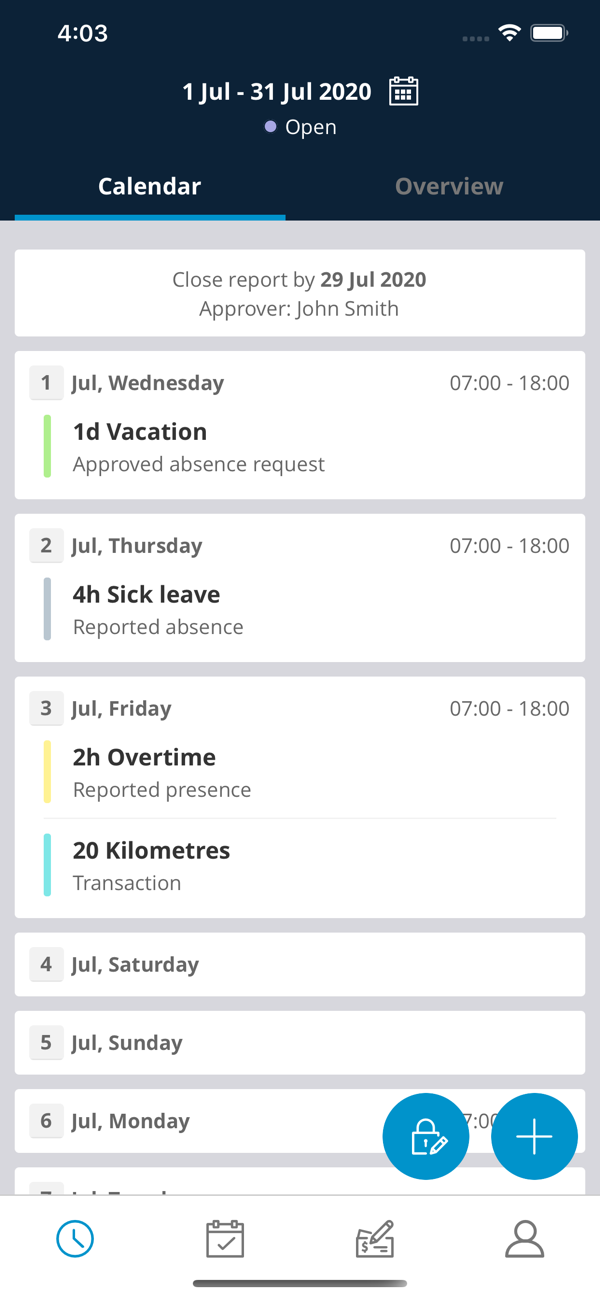
Task: Add a new entry with the plus button
Action: pyautogui.click(x=535, y=1136)
